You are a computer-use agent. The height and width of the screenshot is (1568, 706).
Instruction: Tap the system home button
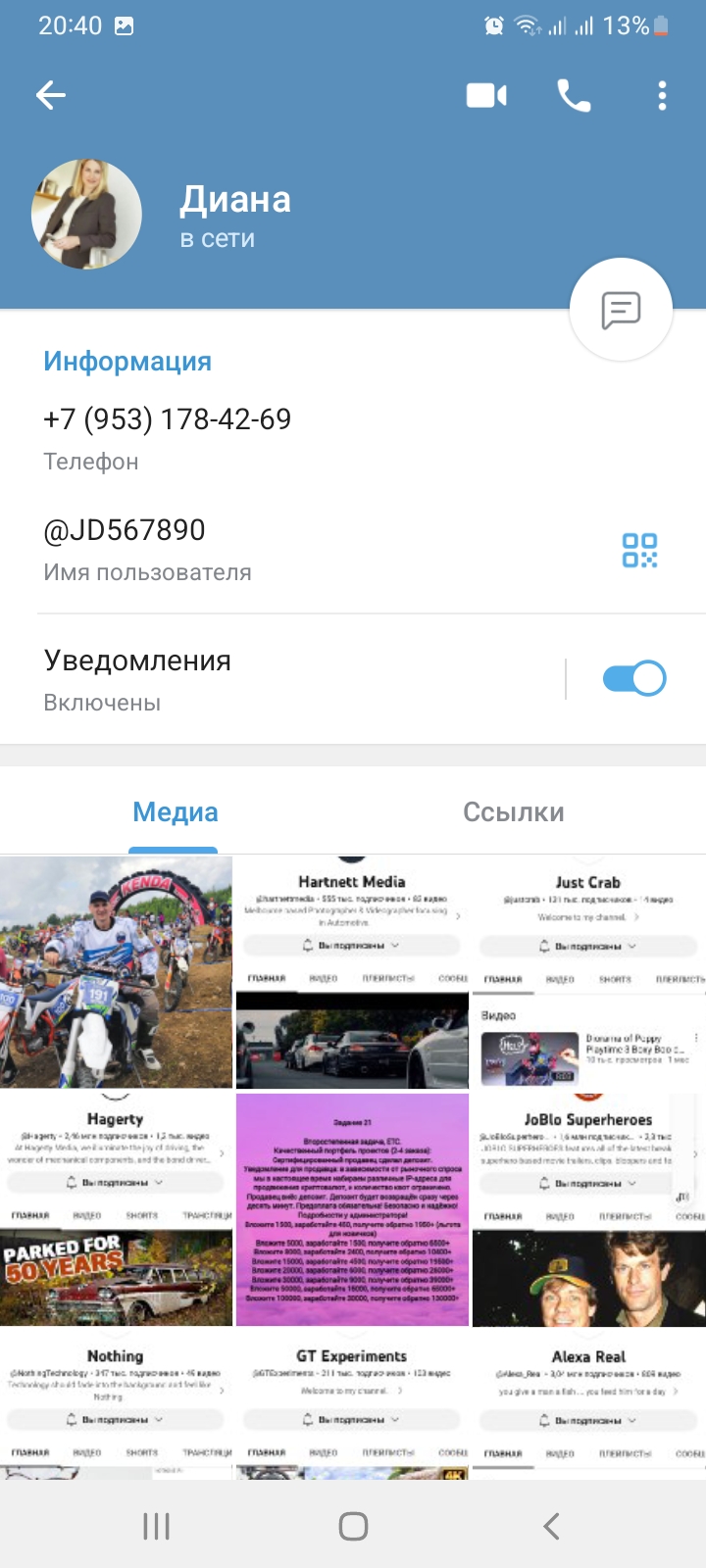tap(353, 1526)
